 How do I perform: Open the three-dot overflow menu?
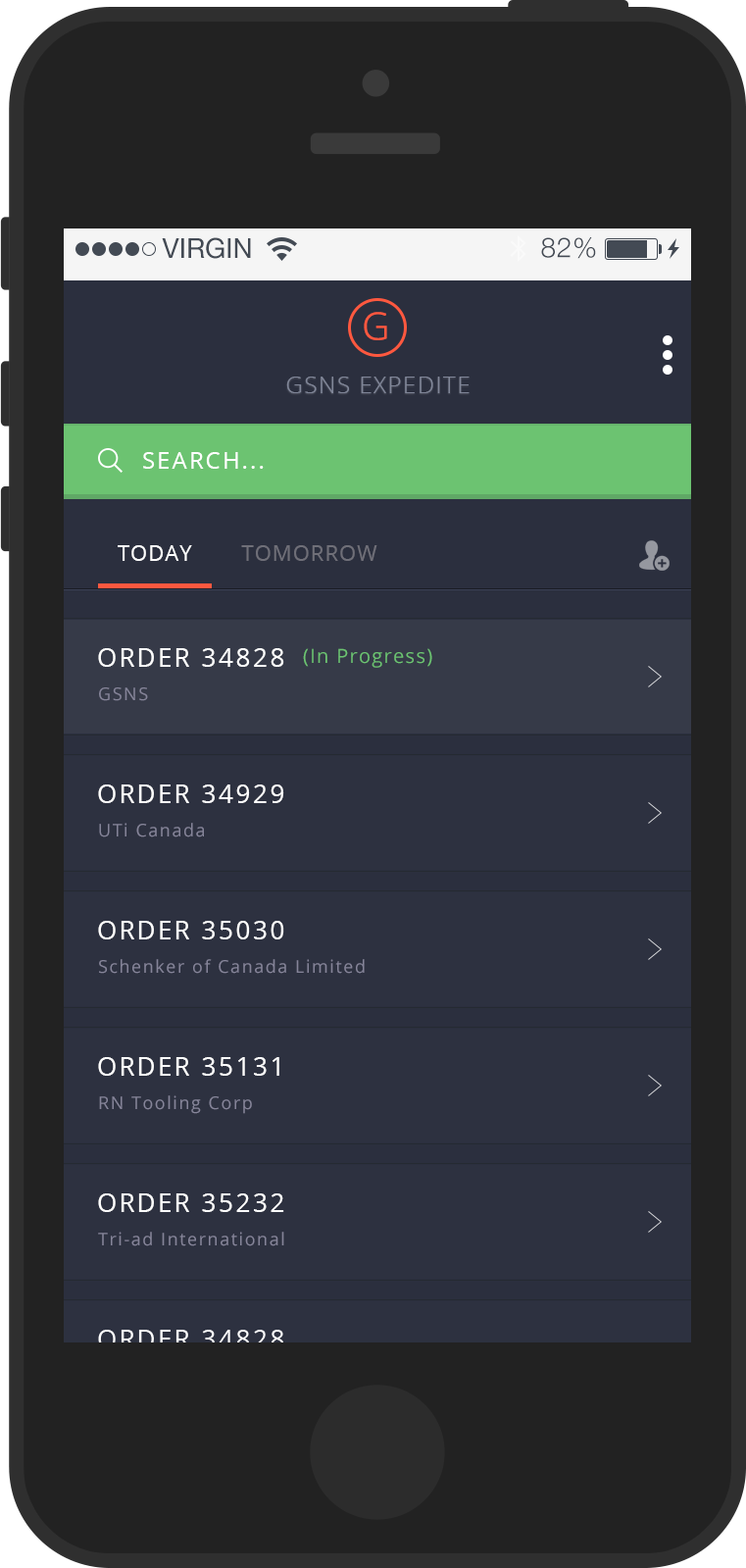[x=667, y=355]
